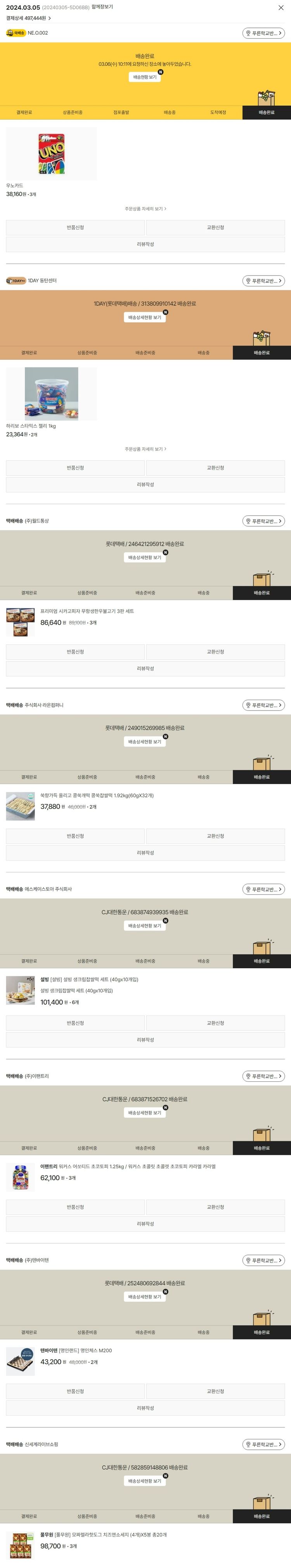291x1568 pixels.
Task: Open 배송상세현황 보기 for 롯데택배 249015269985
Action: click(145, 742)
